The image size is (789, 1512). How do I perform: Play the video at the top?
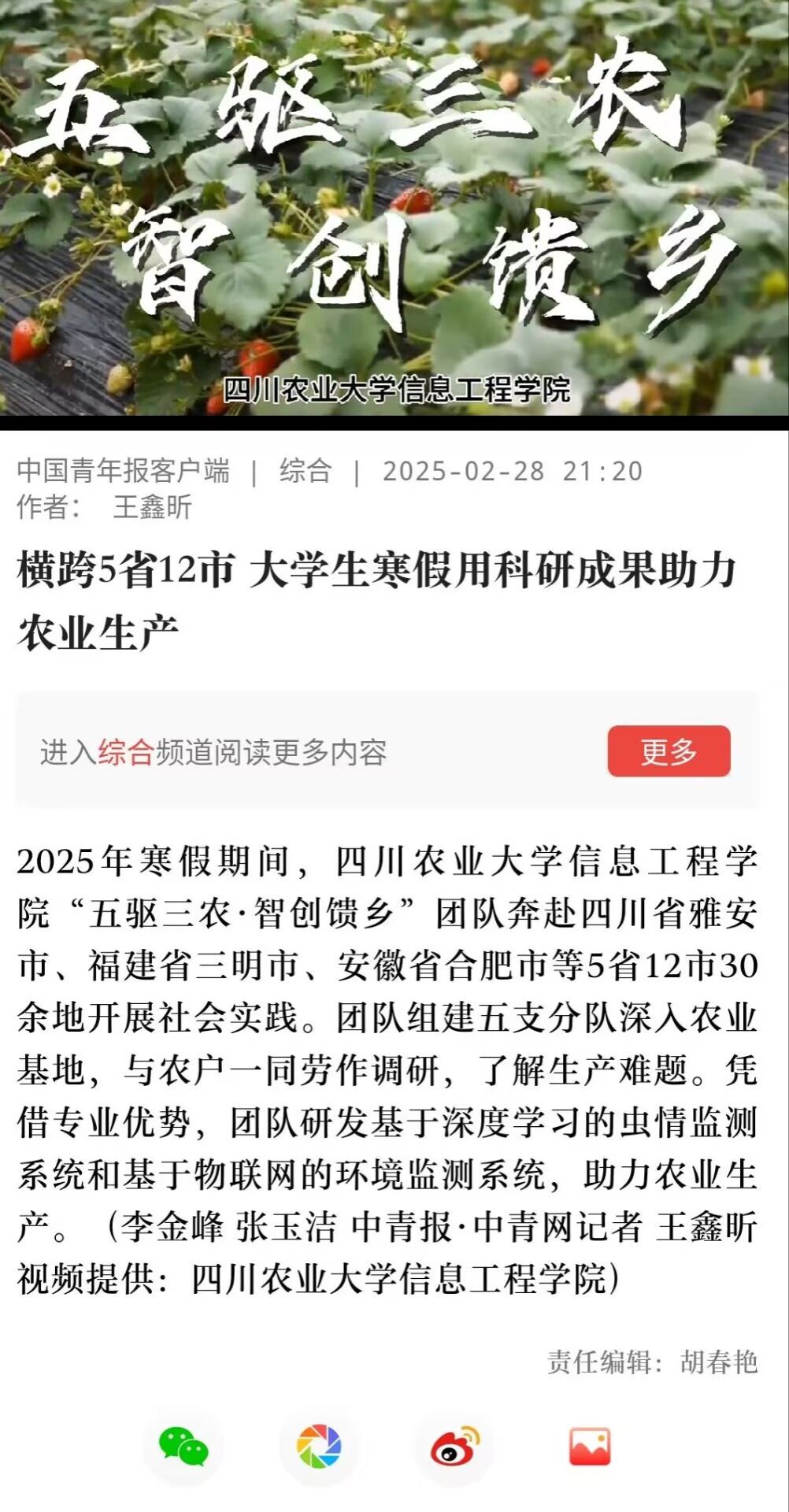tap(394, 209)
